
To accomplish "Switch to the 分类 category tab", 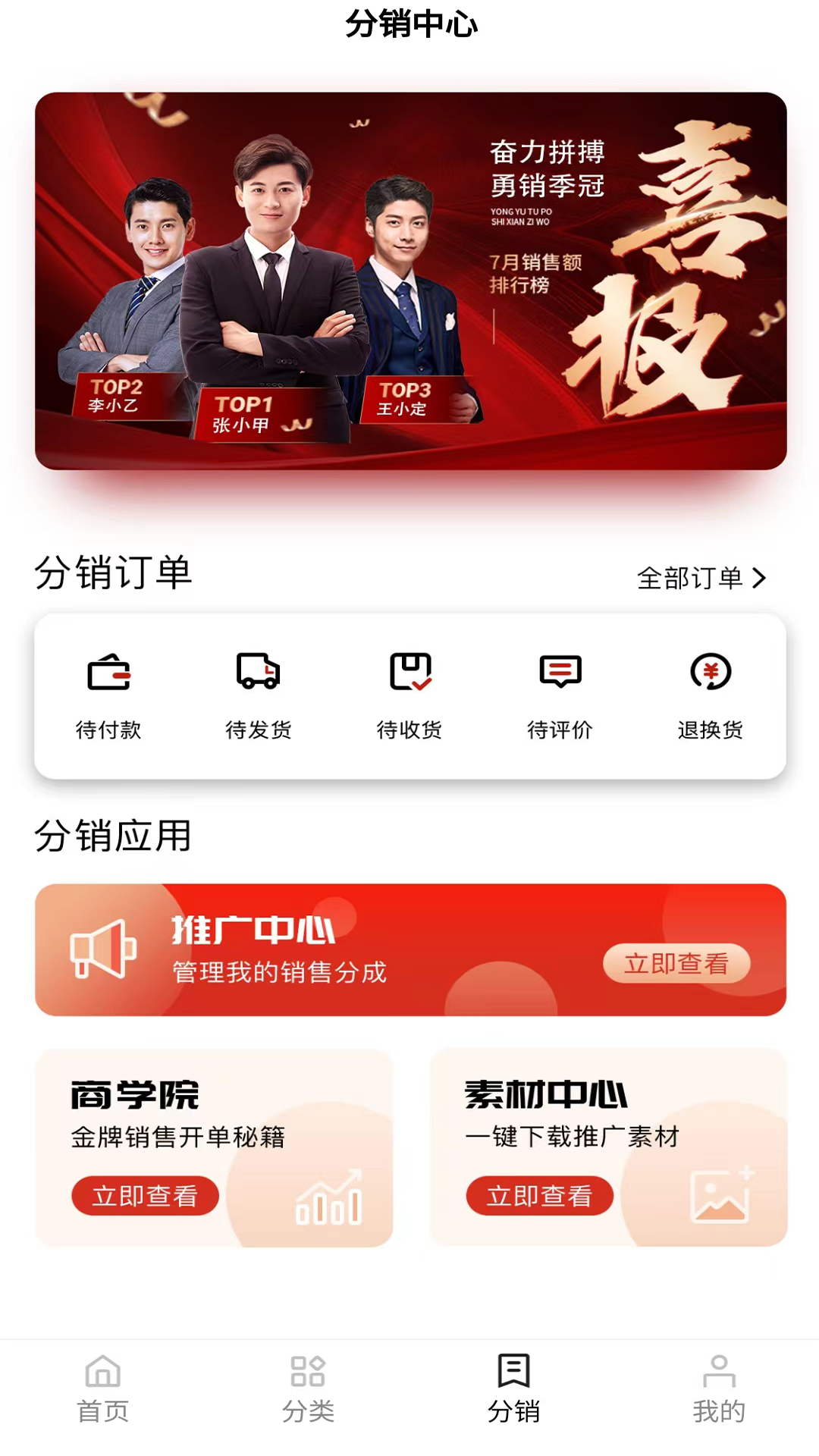I will tap(307, 1392).
